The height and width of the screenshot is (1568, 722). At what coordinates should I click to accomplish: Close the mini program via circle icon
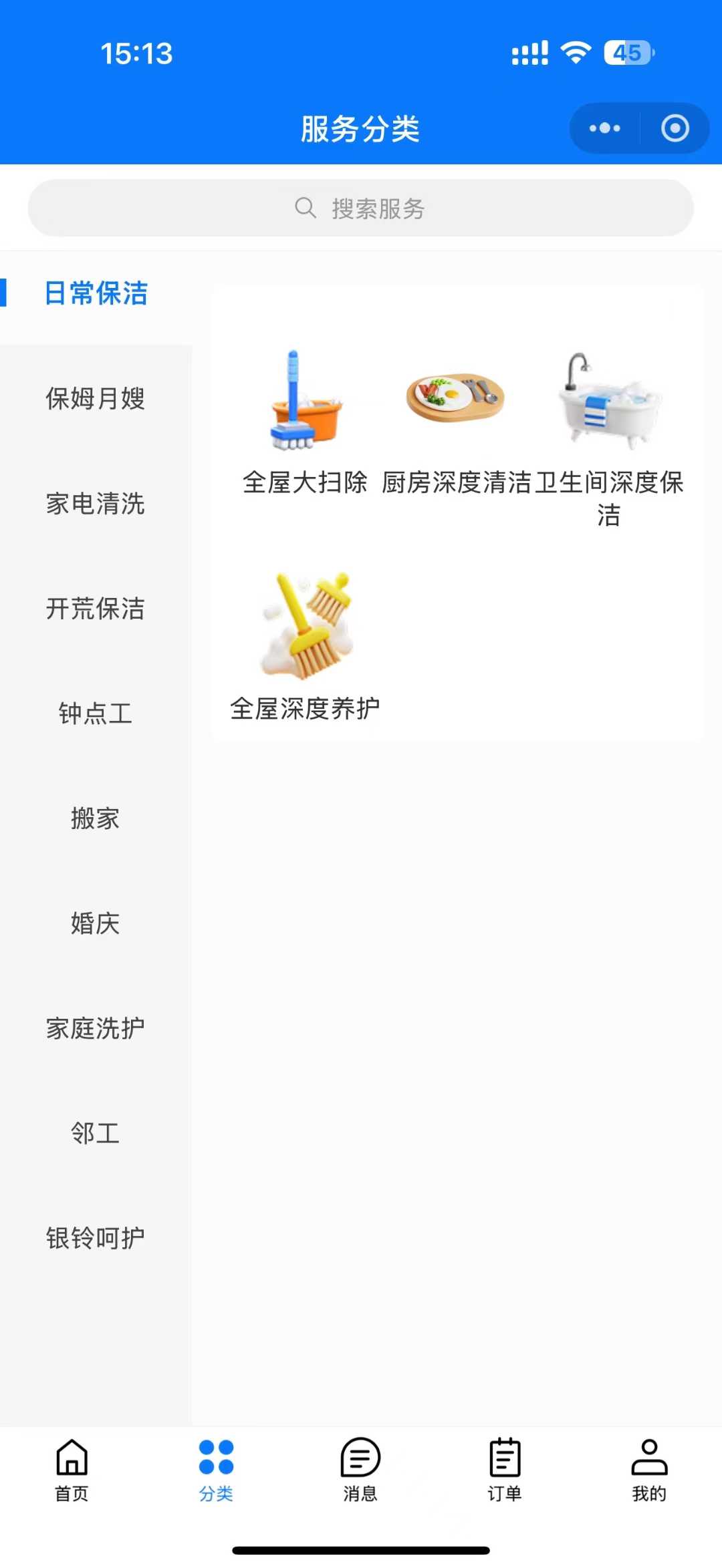point(675,128)
